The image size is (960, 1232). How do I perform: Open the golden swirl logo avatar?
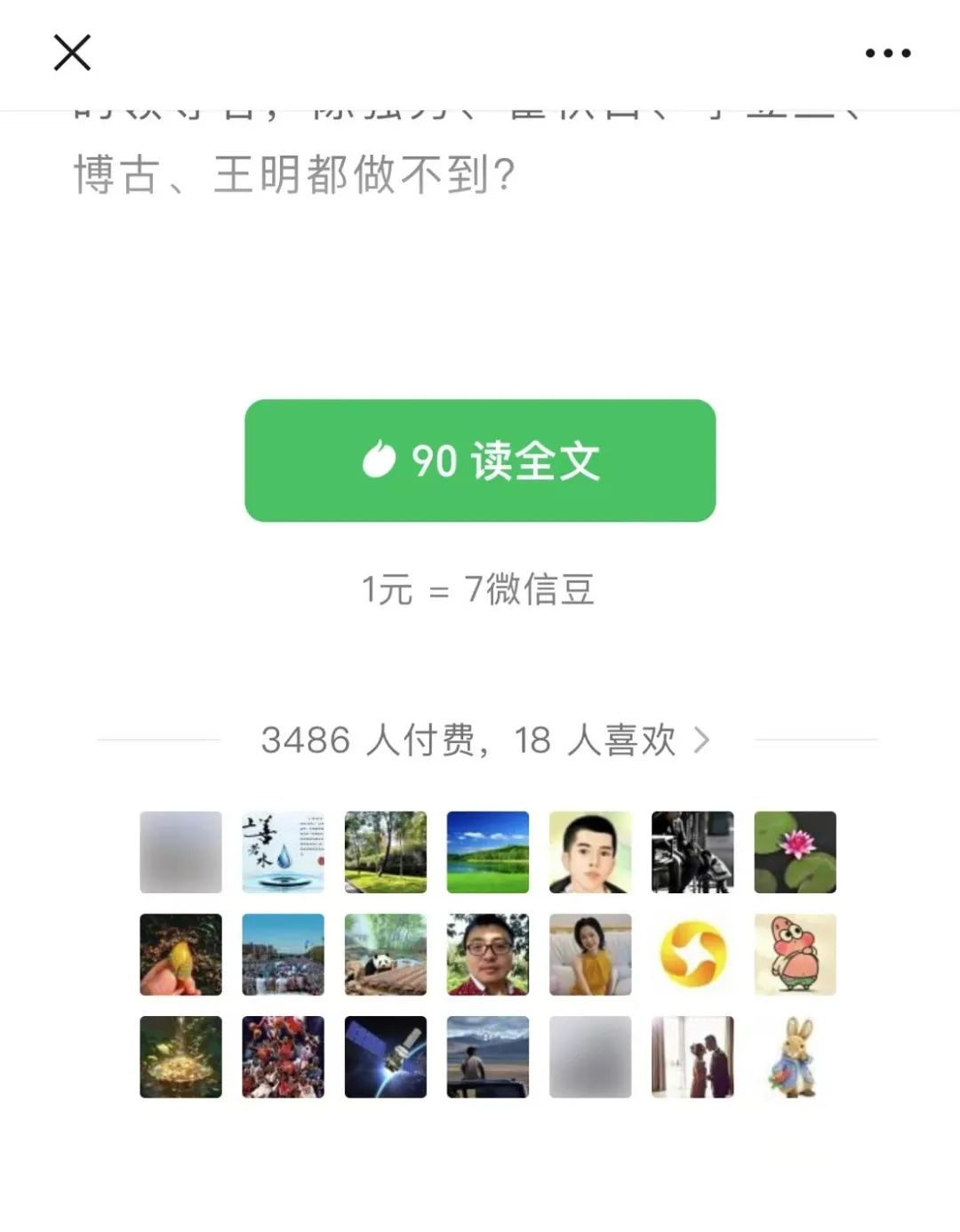tap(692, 955)
